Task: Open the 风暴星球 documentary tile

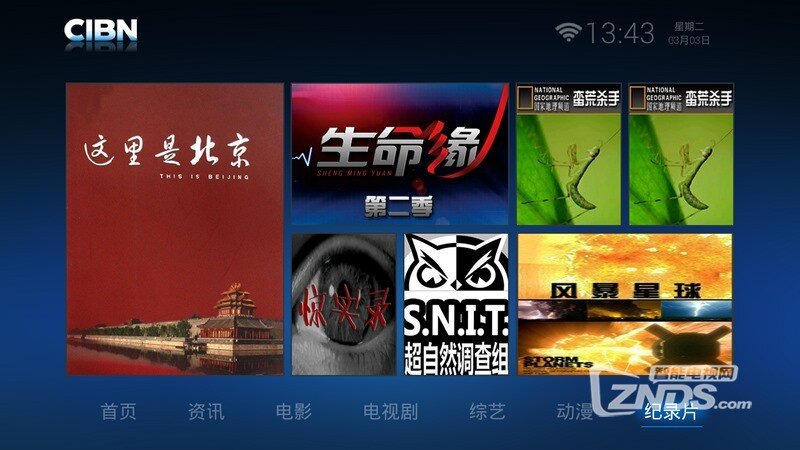Action: pyautogui.click(x=625, y=304)
